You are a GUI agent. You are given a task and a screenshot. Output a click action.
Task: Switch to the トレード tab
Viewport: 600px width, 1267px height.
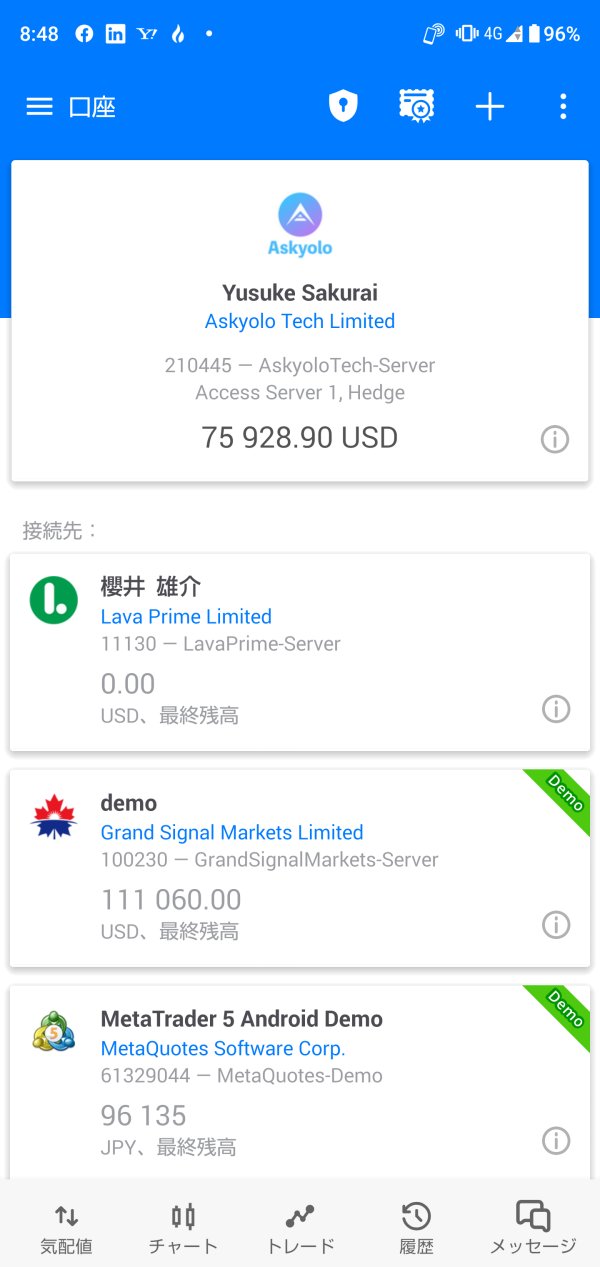pyautogui.click(x=300, y=1229)
